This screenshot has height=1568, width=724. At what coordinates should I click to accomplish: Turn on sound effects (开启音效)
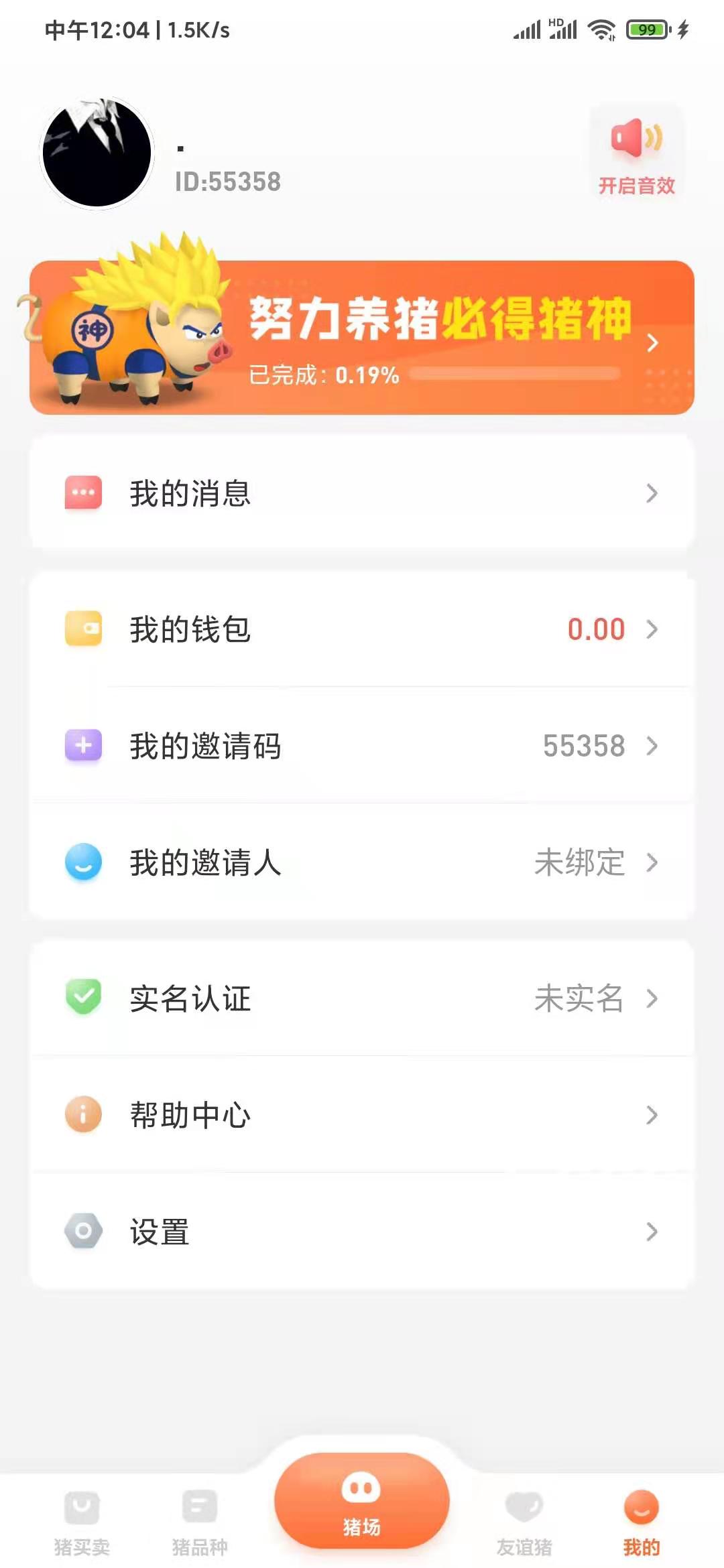pos(636,154)
